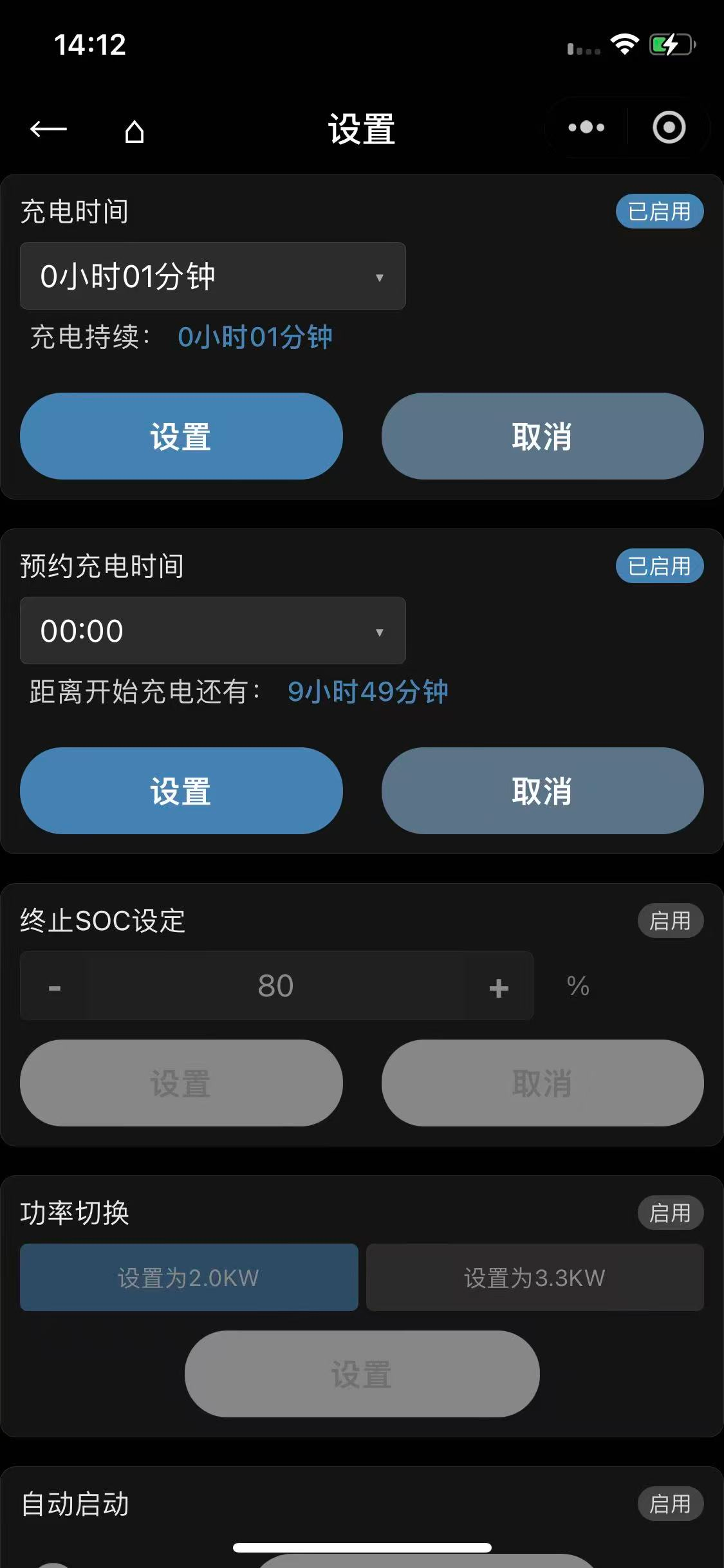Viewport: 724px width, 1568px height.
Task: Open the mini program more-options menu
Action: pos(586,127)
